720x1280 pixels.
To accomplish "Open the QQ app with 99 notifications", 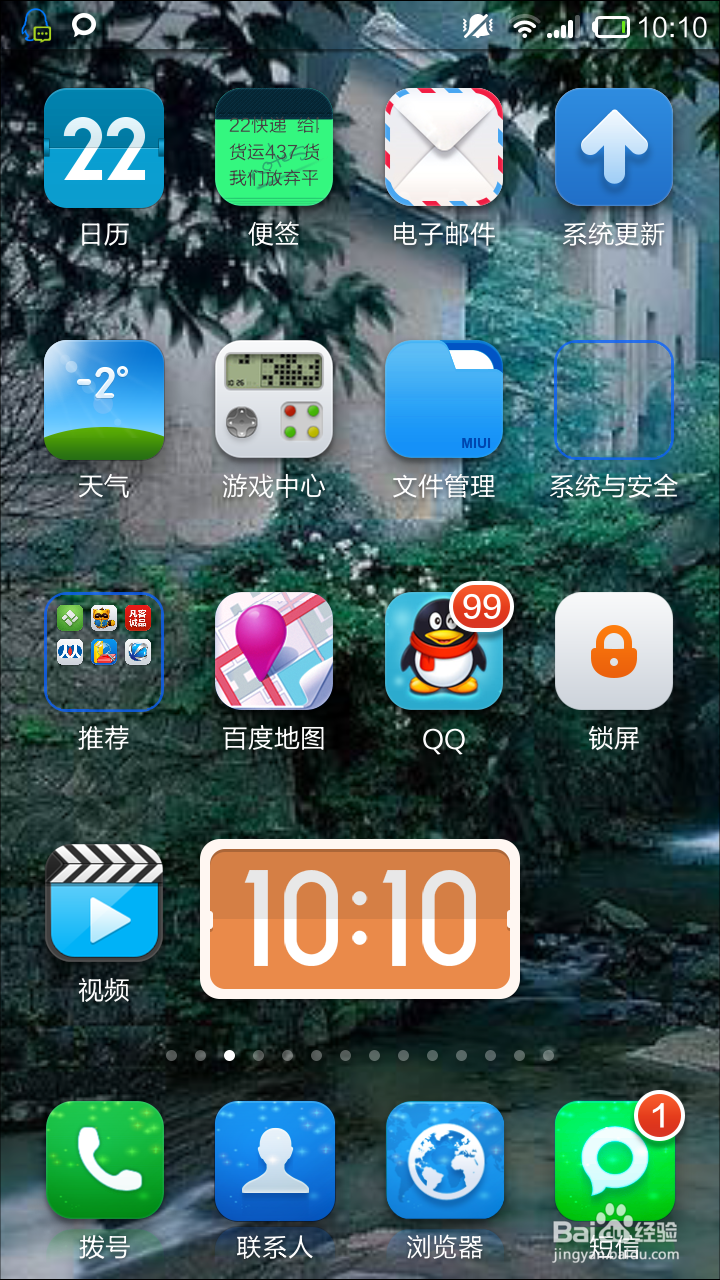I will tap(444, 650).
